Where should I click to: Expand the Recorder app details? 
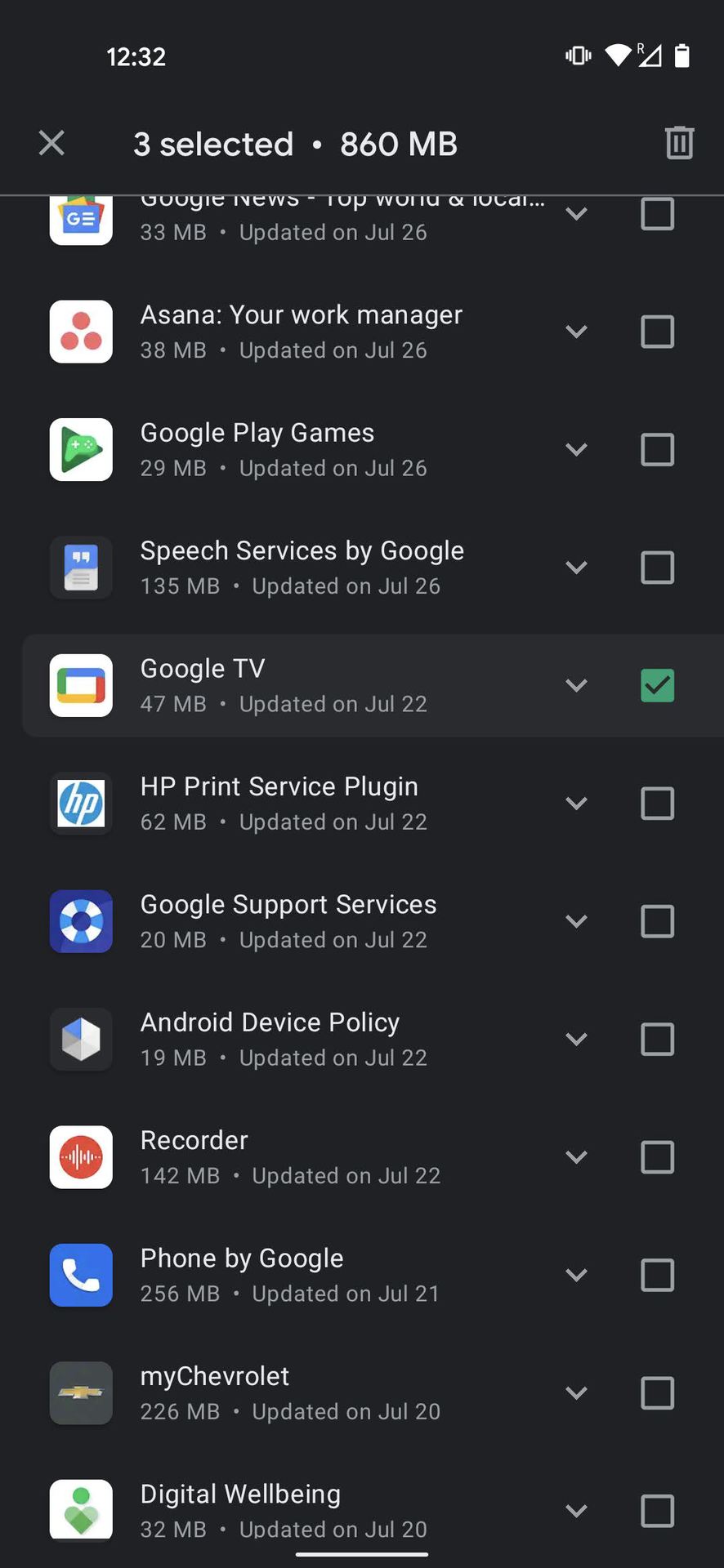(576, 1157)
